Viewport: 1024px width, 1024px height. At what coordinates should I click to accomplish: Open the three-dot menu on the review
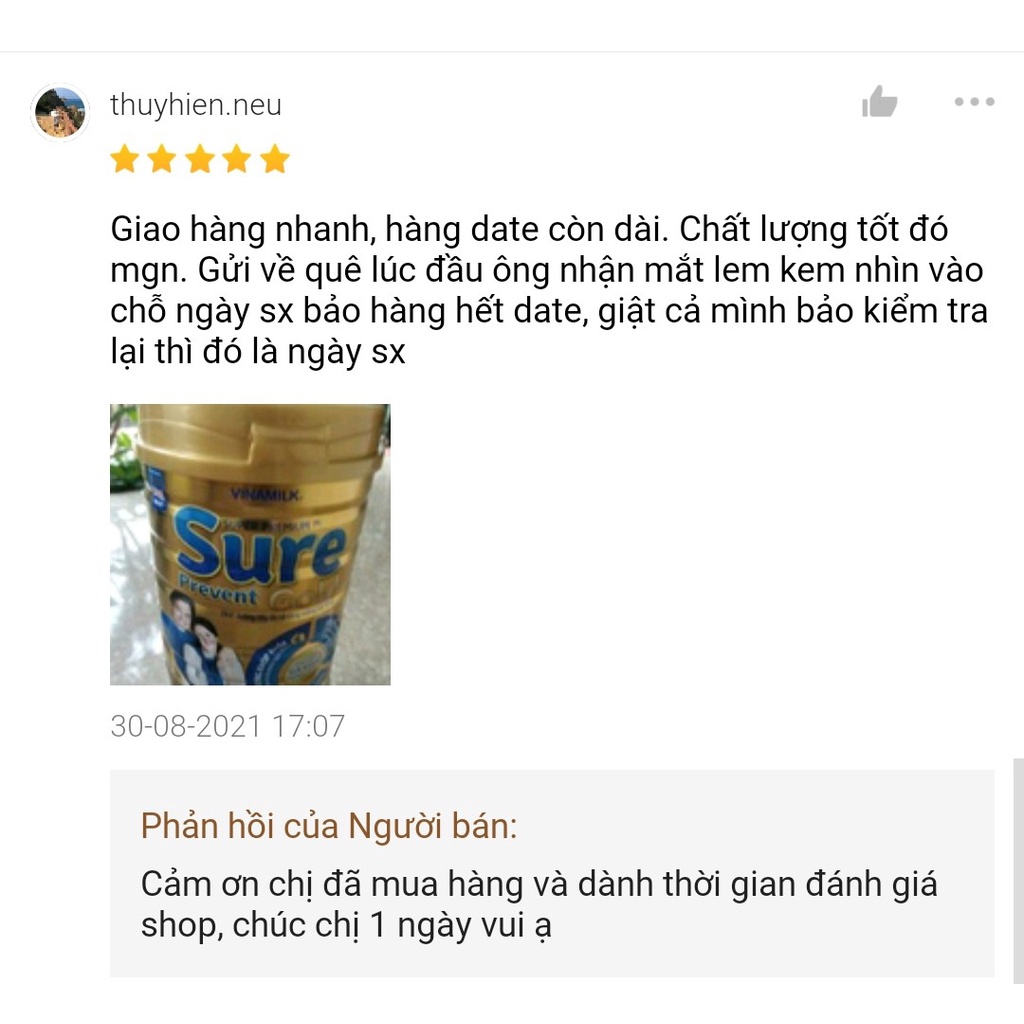tap(973, 102)
